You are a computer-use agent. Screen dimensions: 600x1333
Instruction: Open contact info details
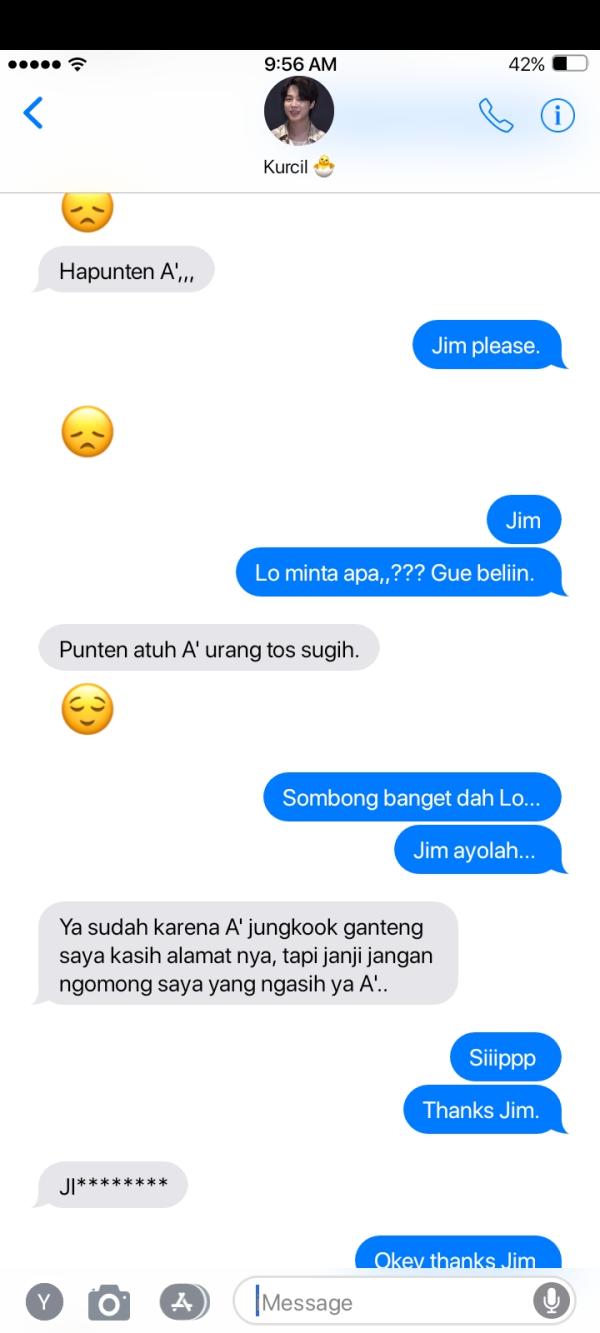point(557,115)
